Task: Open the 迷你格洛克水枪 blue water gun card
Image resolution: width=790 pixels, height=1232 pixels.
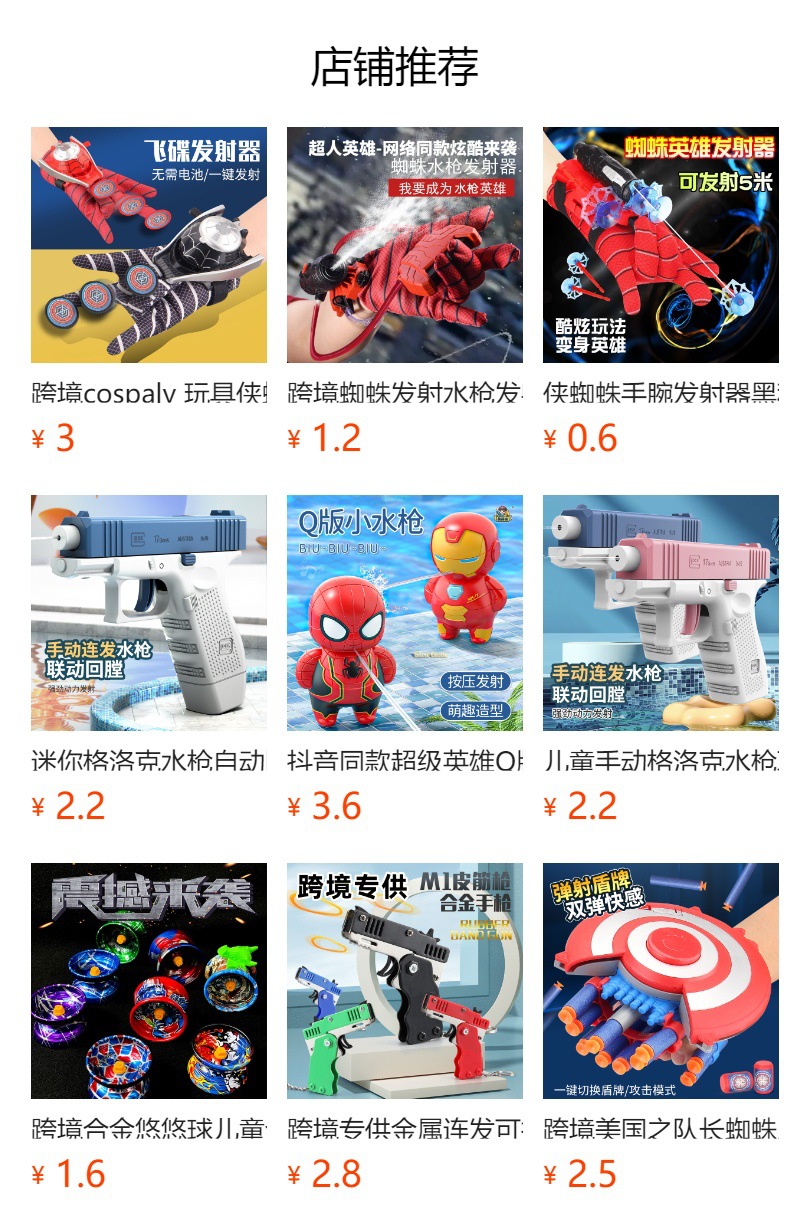Action: (x=149, y=613)
